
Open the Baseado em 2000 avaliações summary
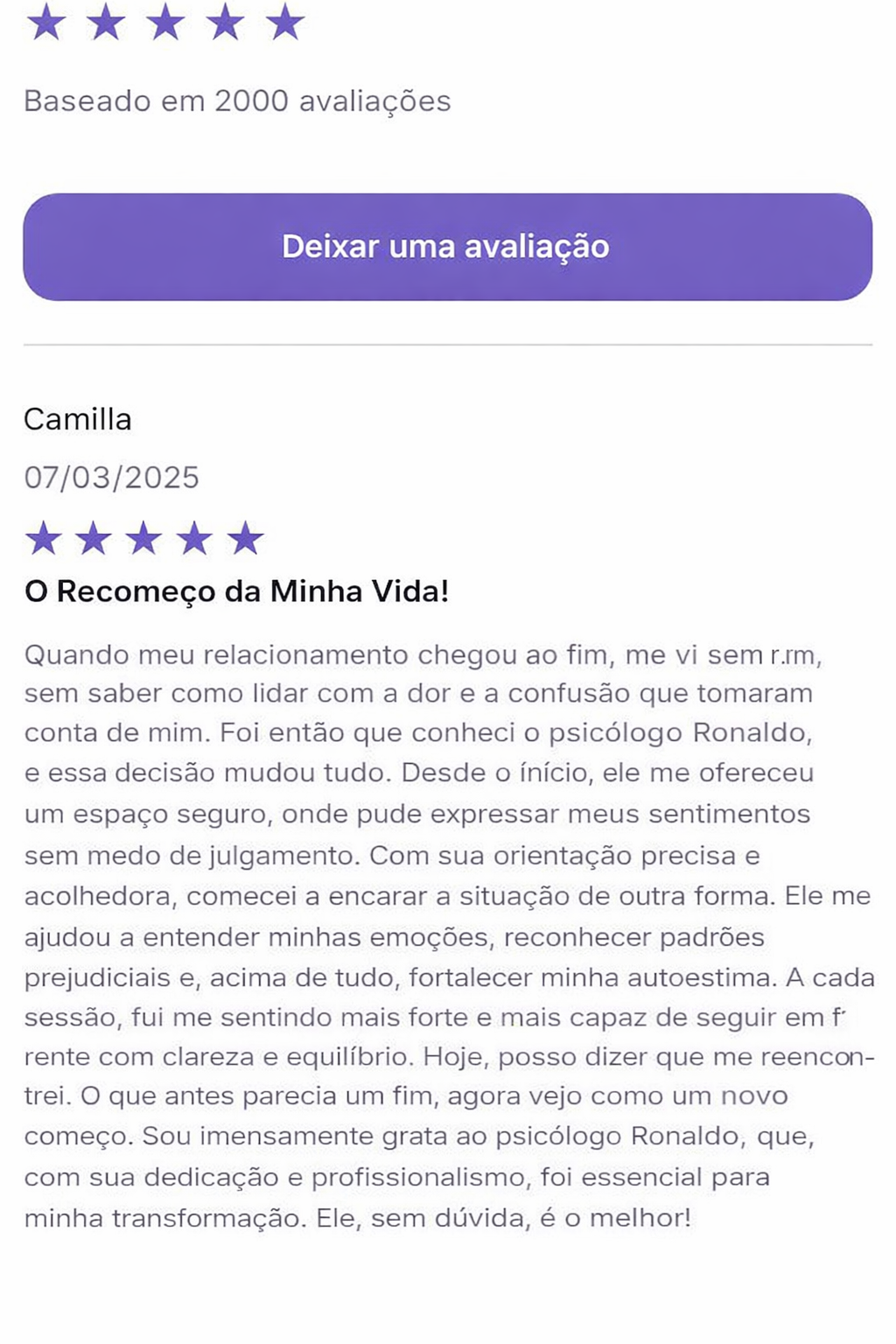[x=237, y=101]
